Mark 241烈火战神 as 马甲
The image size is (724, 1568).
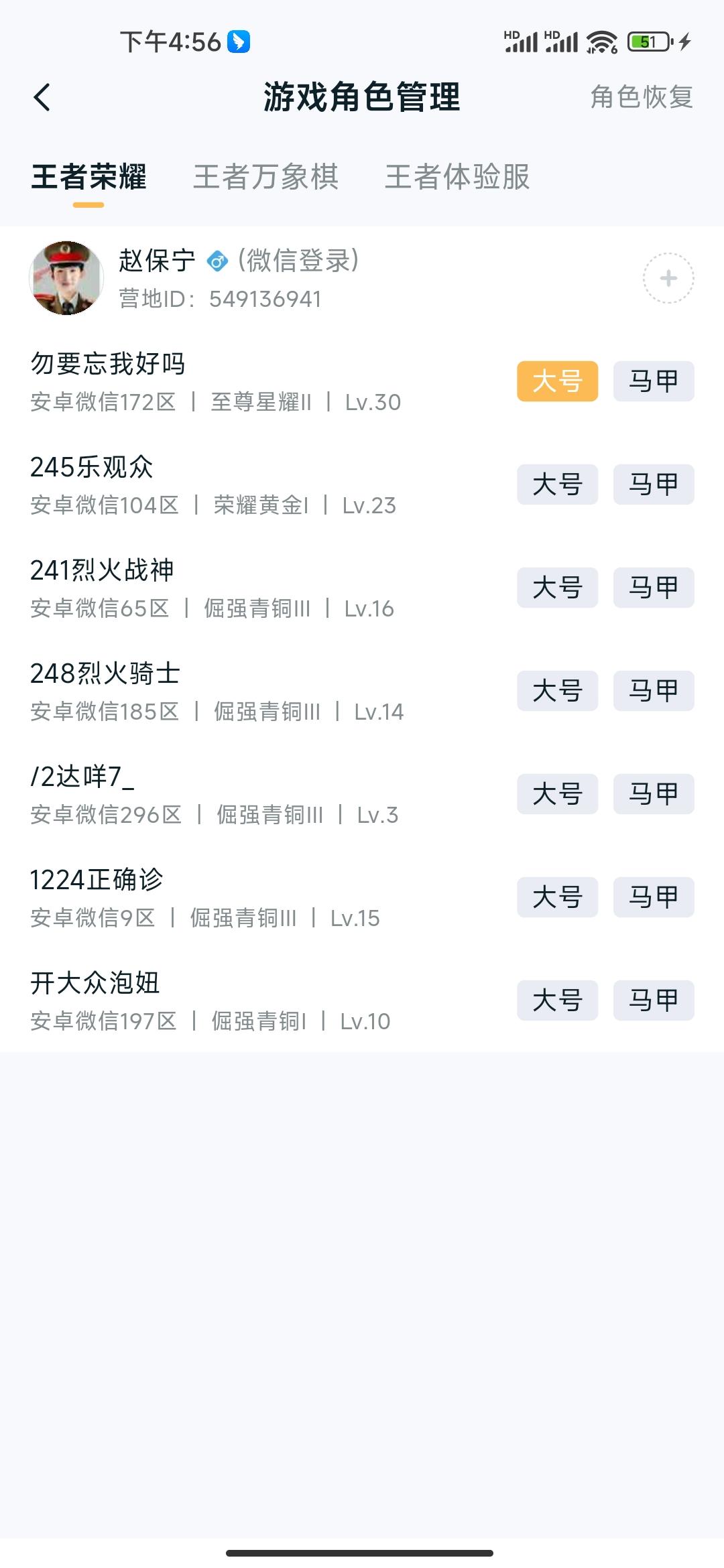point(652,588)
